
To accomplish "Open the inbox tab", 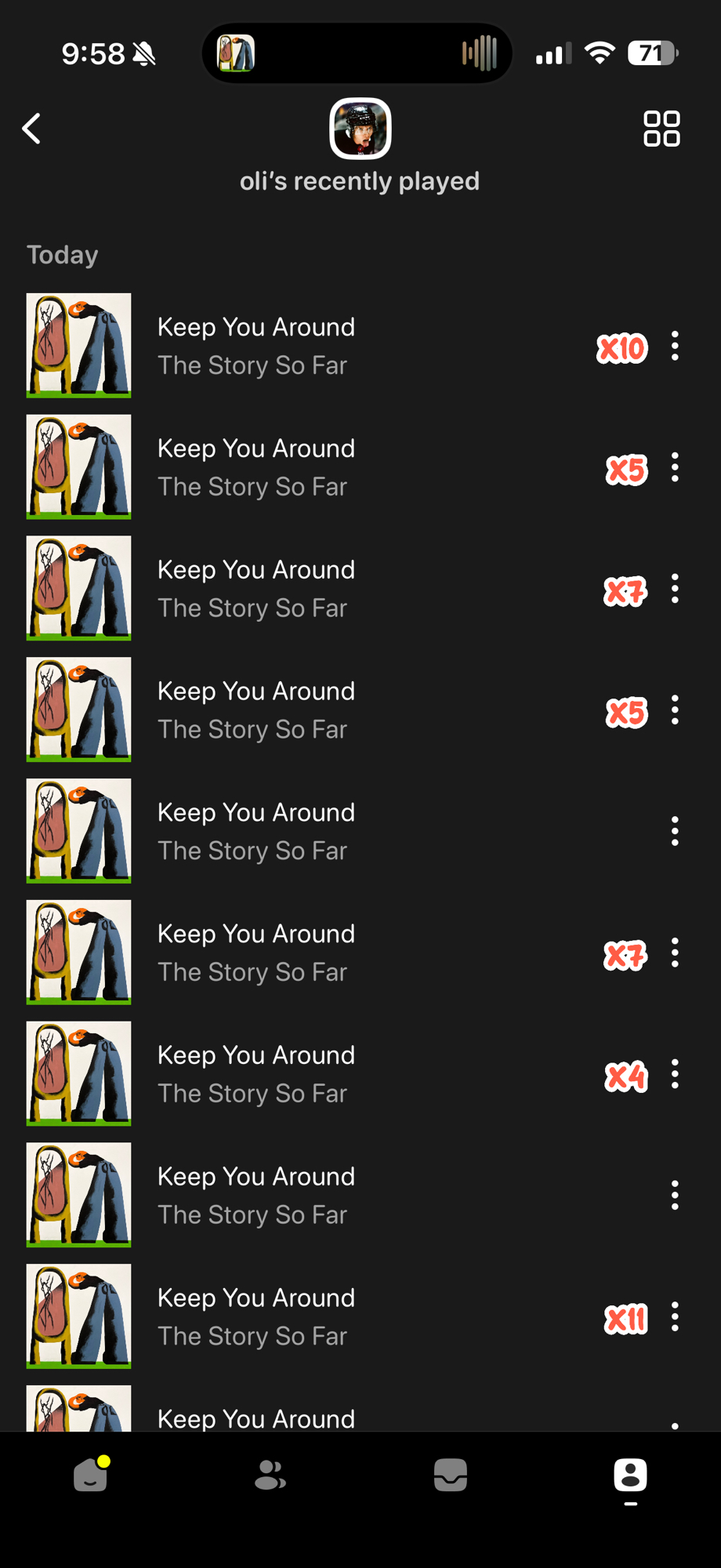I will click(x=451, y=1475).
